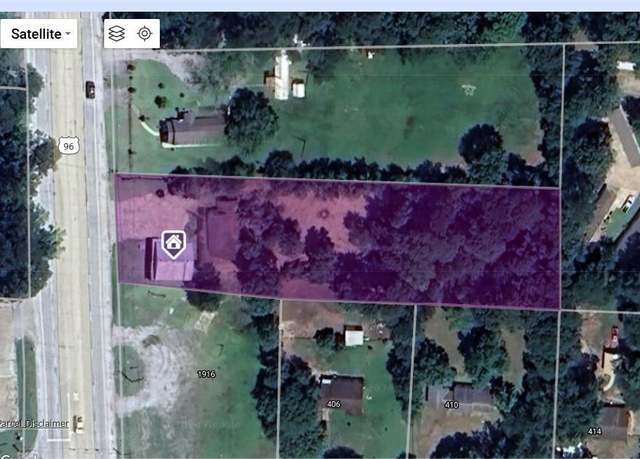Tap the home marker on the highlighted parcel

click(x=173, y=243)
